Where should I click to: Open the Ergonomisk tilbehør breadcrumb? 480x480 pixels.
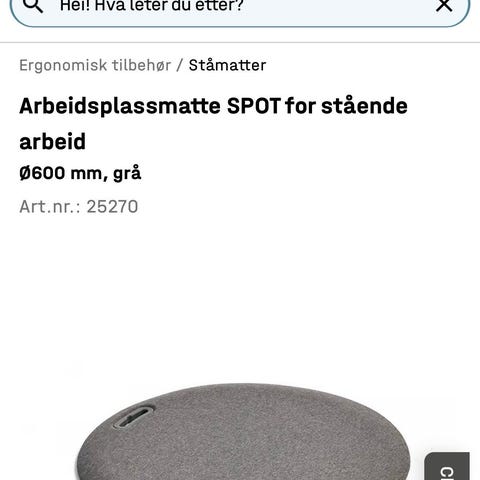click(x=95, y=65)
